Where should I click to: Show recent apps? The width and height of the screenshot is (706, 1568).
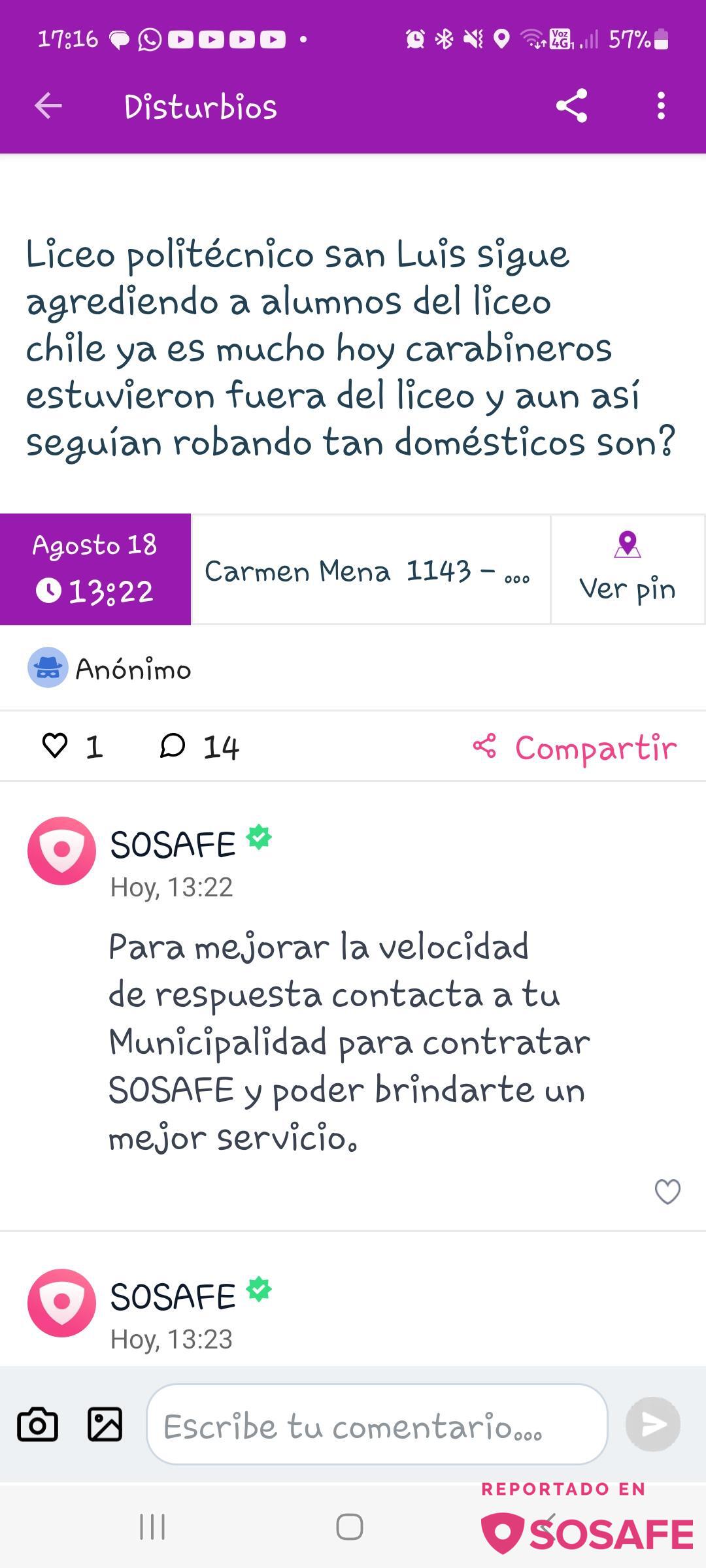pyautogui.click(x=152, y=1527)
